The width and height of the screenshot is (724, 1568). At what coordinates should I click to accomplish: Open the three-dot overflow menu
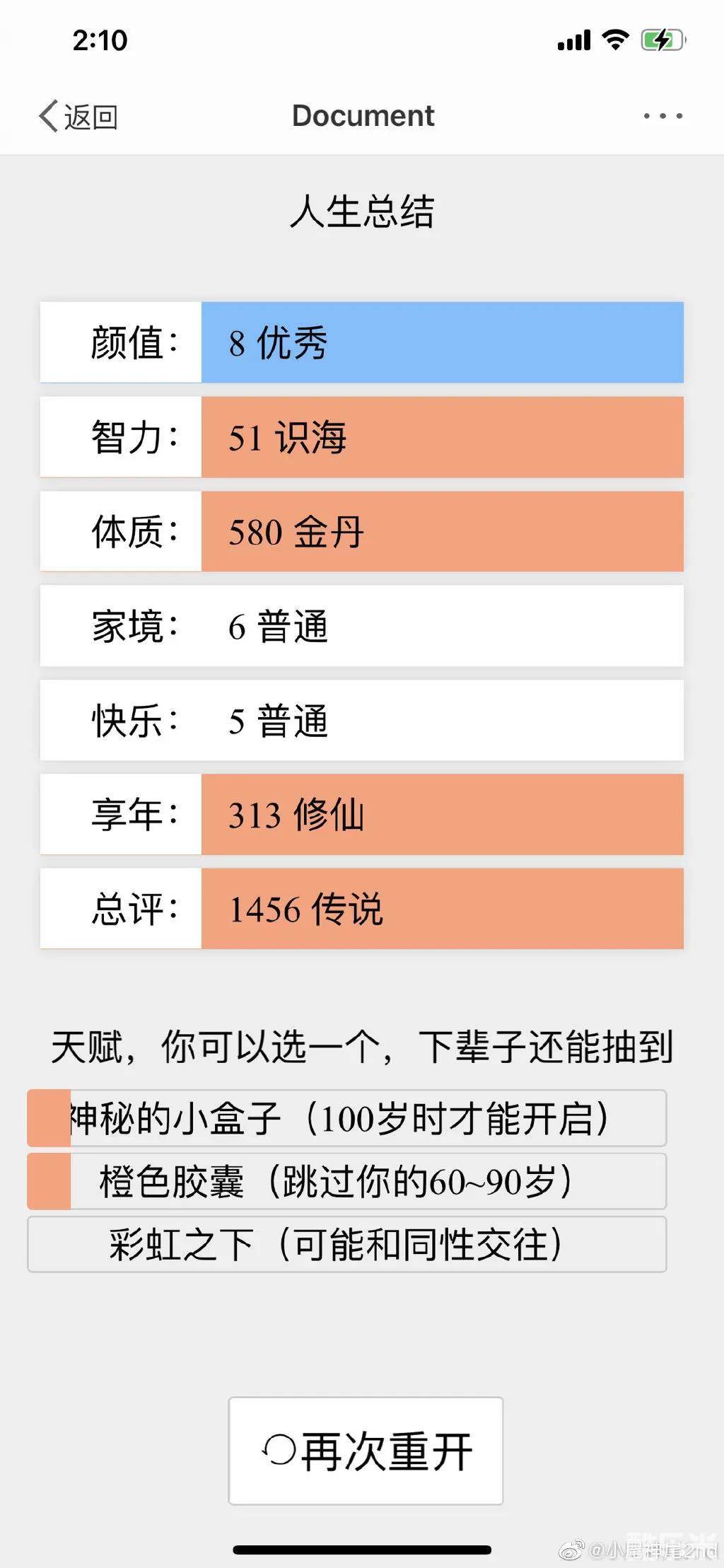pos(662,116)
